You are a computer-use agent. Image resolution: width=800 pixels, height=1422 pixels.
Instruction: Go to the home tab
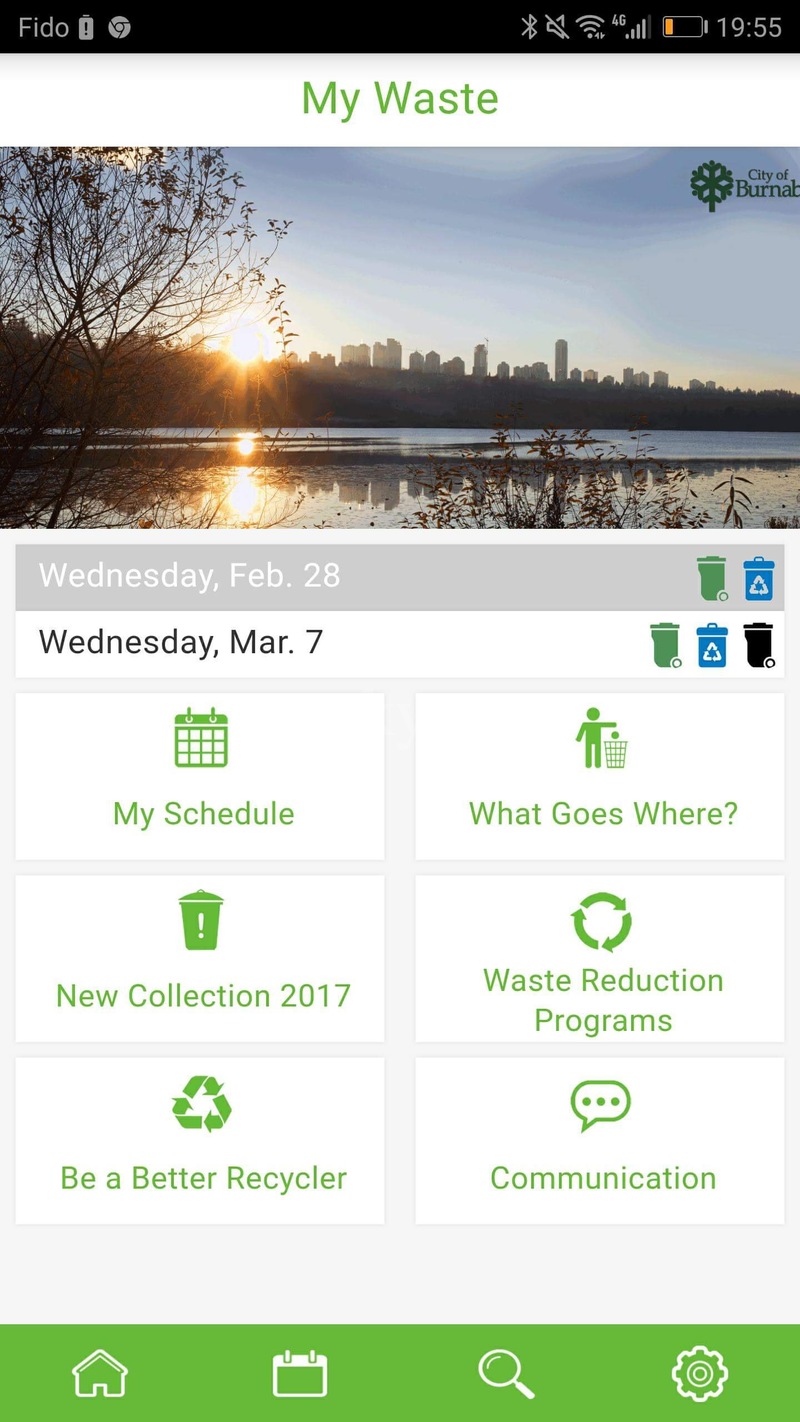pos(100,1373)
